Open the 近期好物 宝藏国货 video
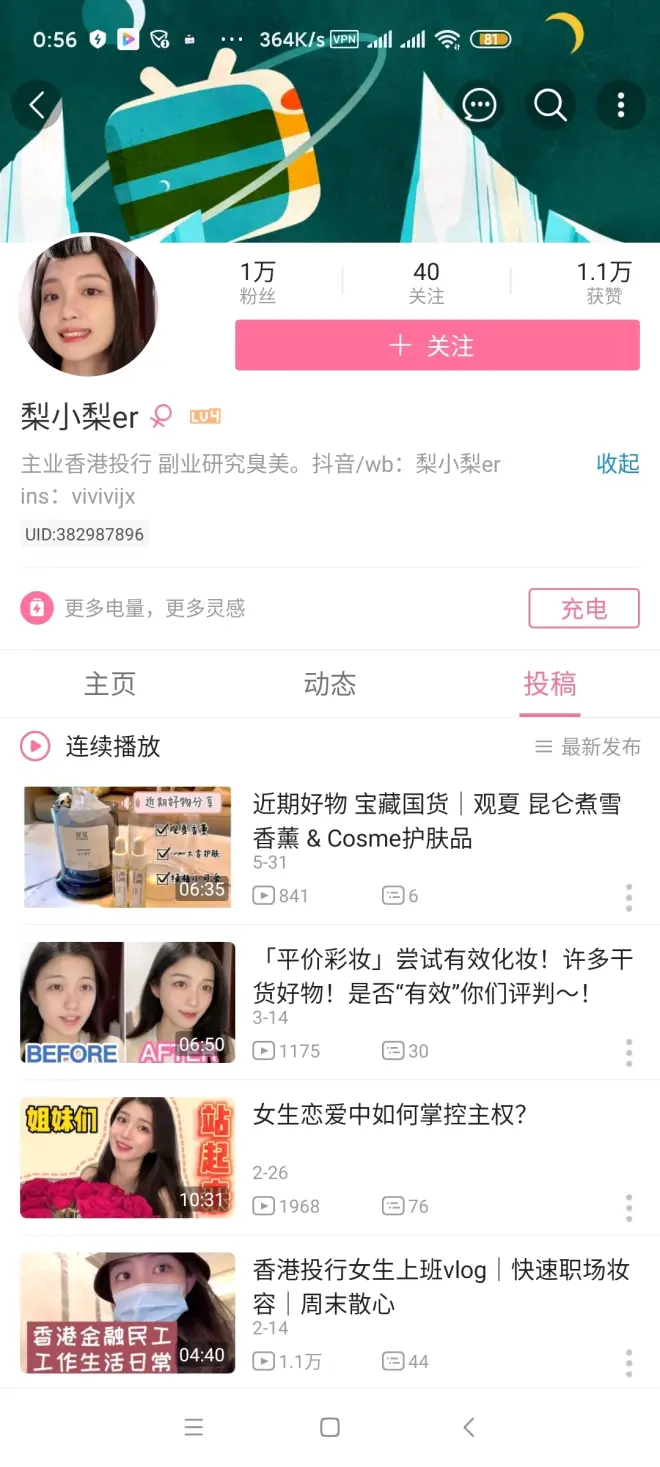This screenshot has width=660, height=1467. click(x=436, y=820)
